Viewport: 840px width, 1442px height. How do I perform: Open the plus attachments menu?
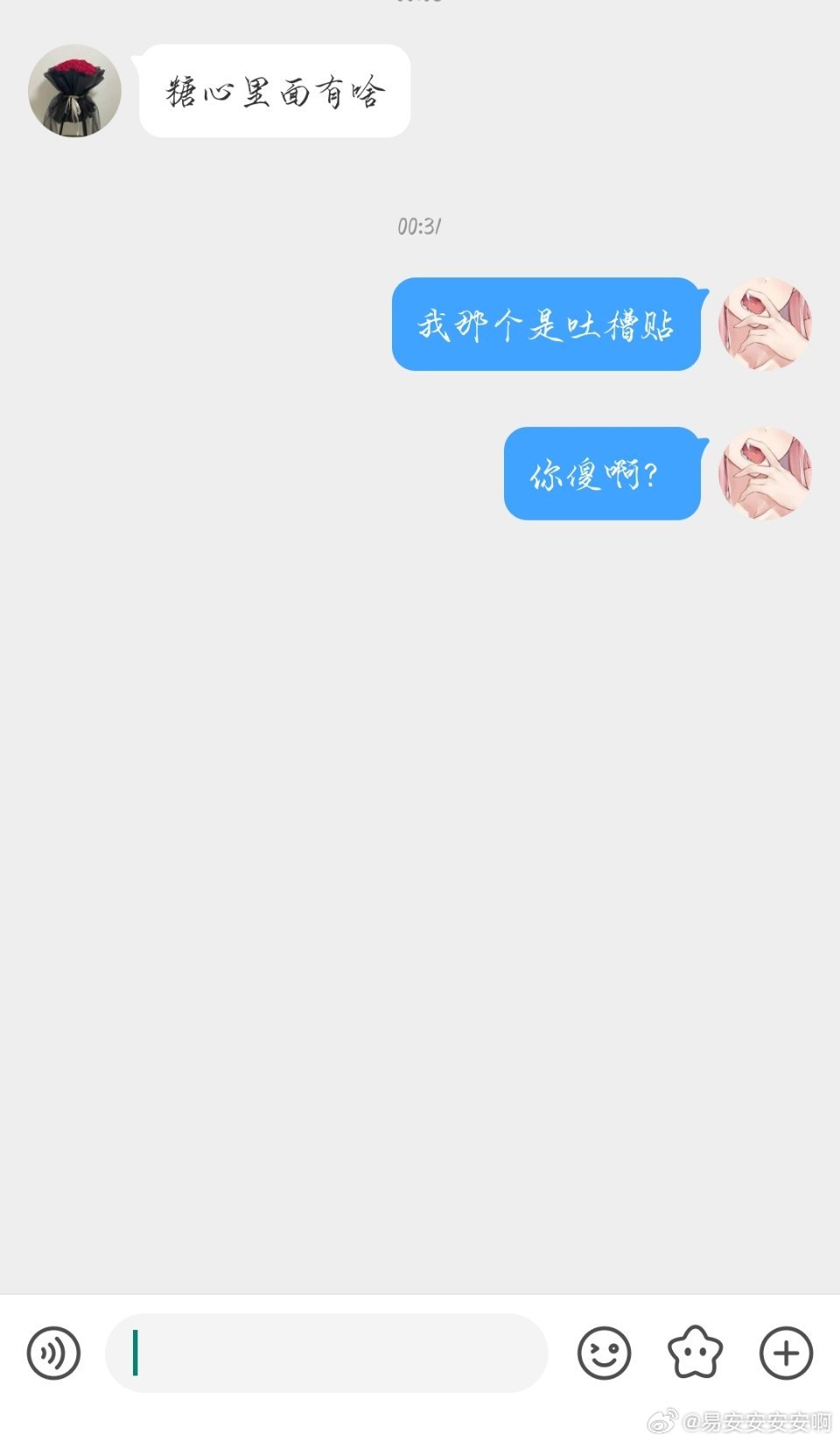click(786, 1353)
